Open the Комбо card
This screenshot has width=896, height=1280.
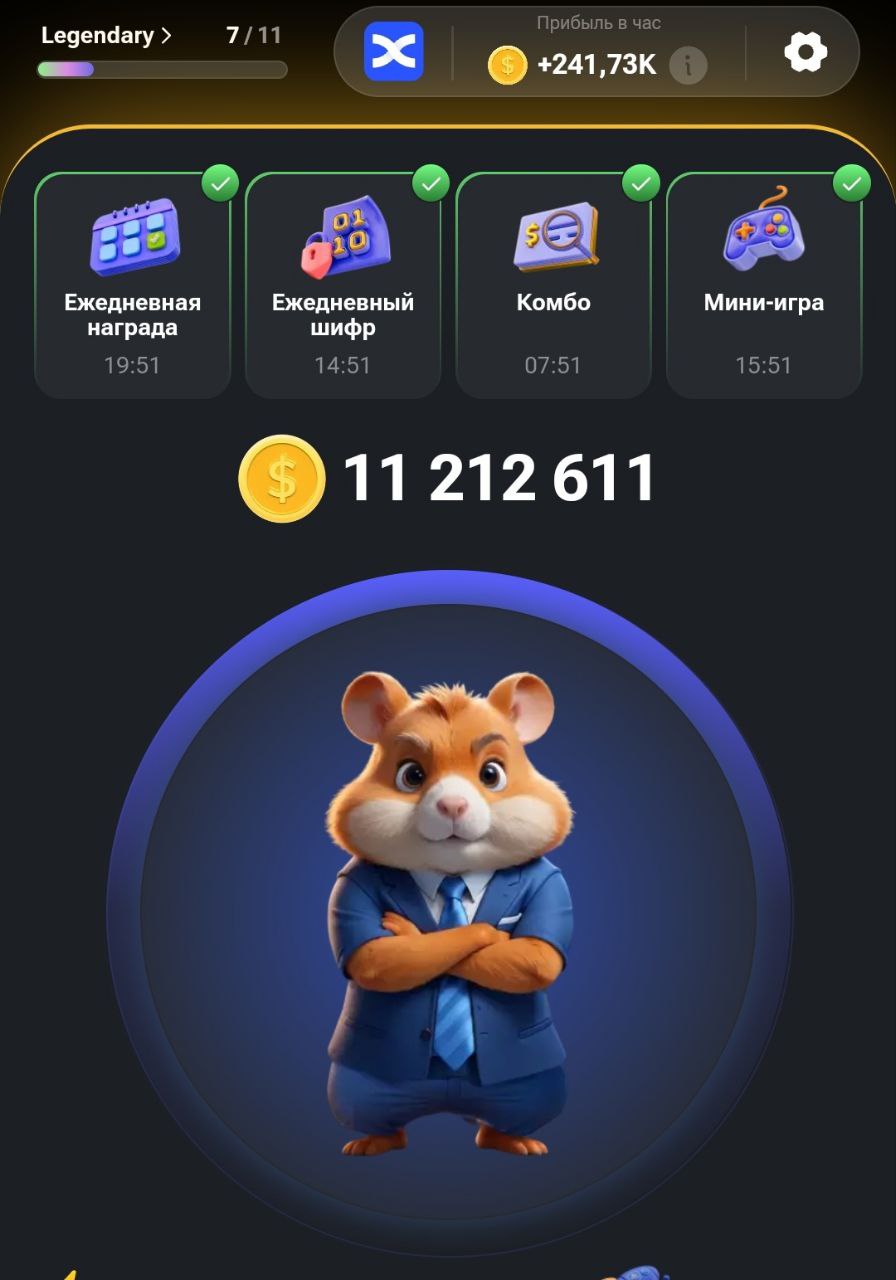553,286
